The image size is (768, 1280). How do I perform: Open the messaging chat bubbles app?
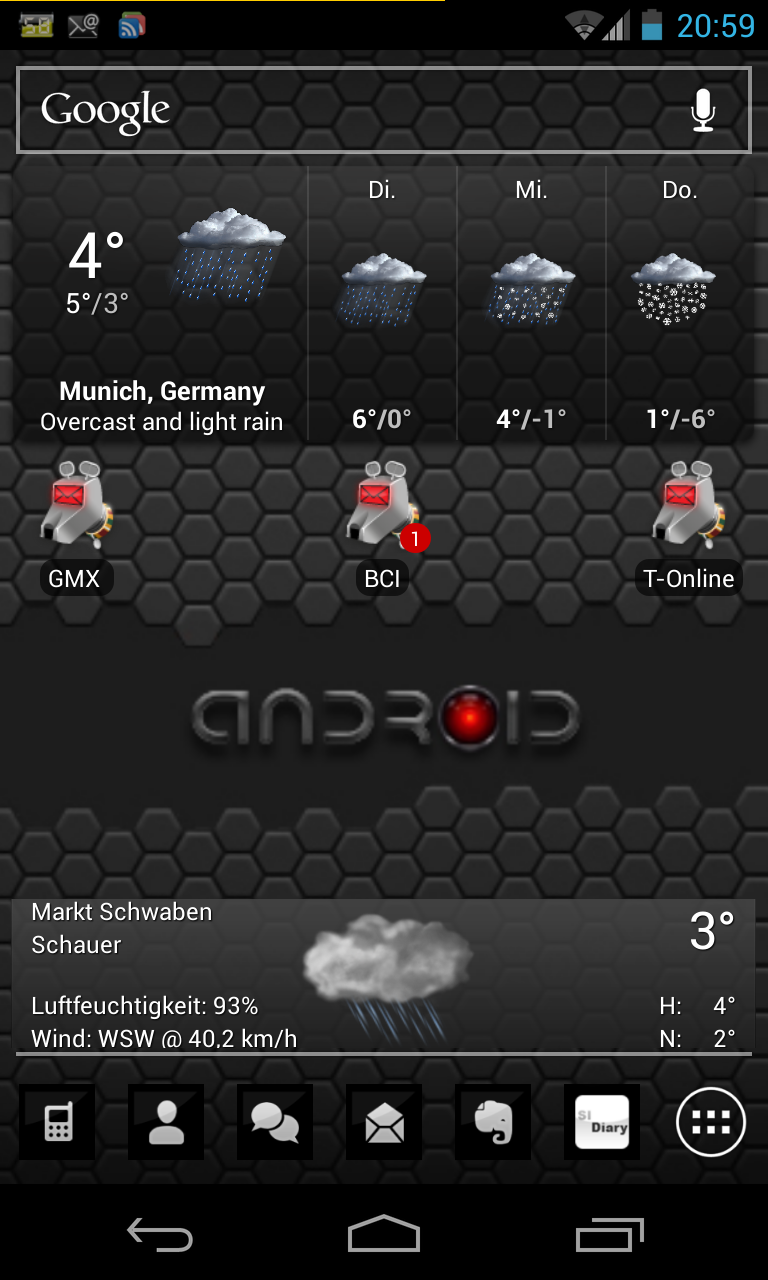pyautogui.click(x=275, y=1122)
